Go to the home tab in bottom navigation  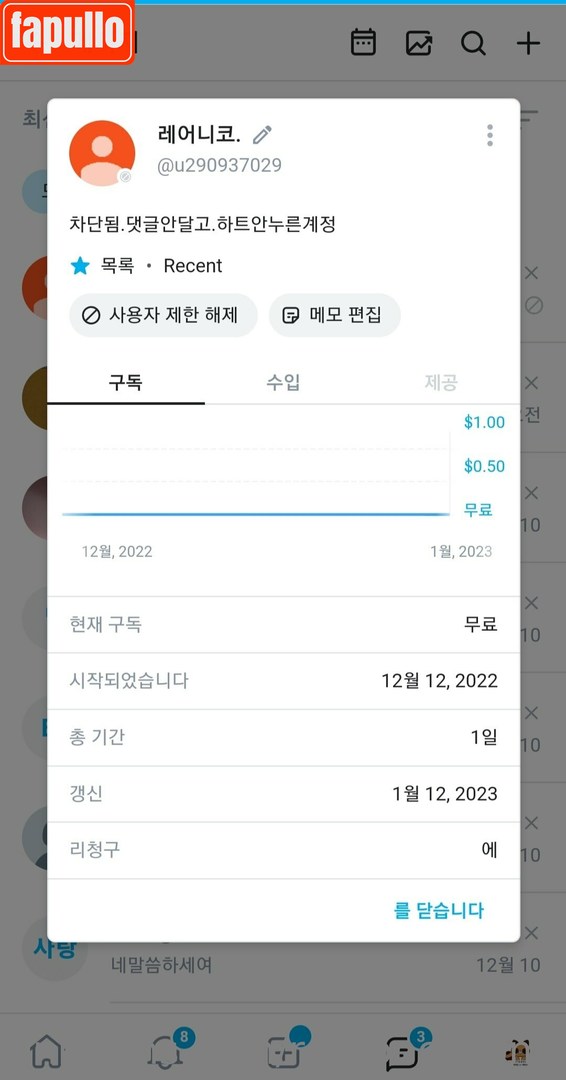tap(46, 1052)
